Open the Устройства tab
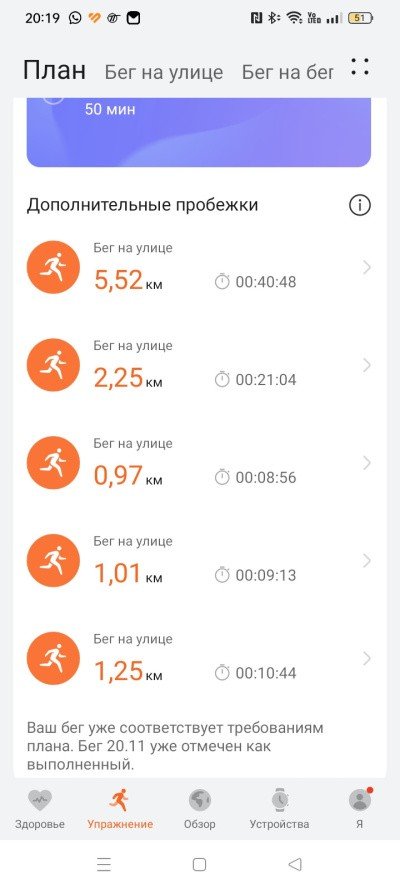 279,809
